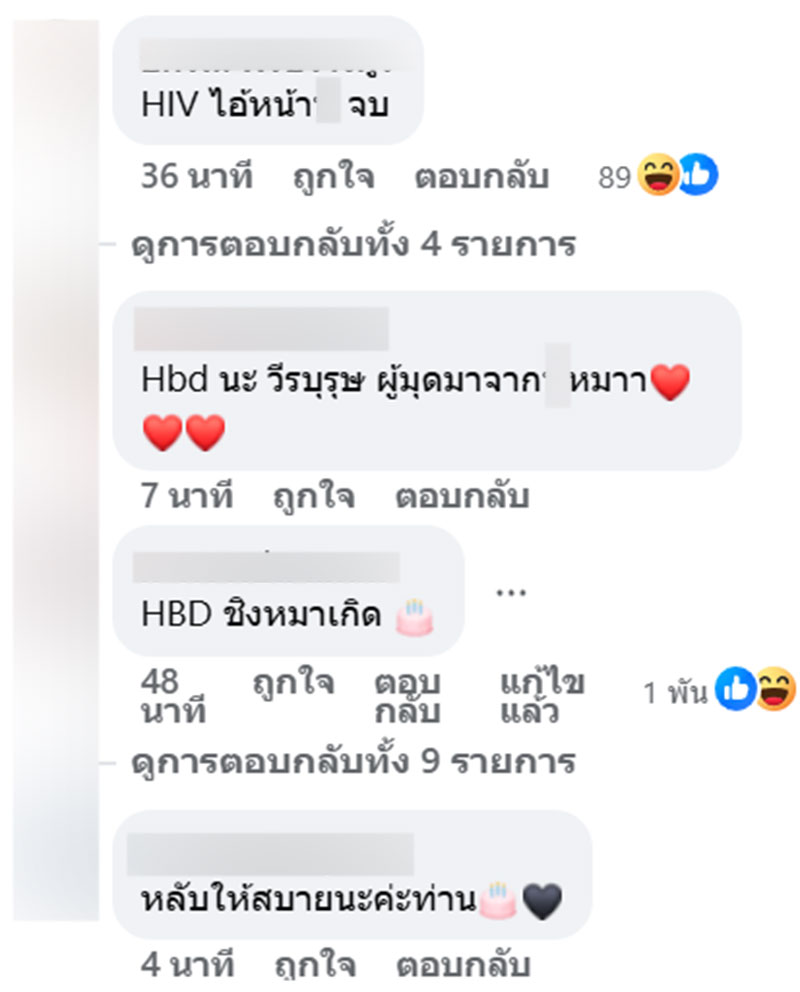The image size is (800, 992).
Task: View edit history via แก้ไขแล้ว
Action: [541, 698]
